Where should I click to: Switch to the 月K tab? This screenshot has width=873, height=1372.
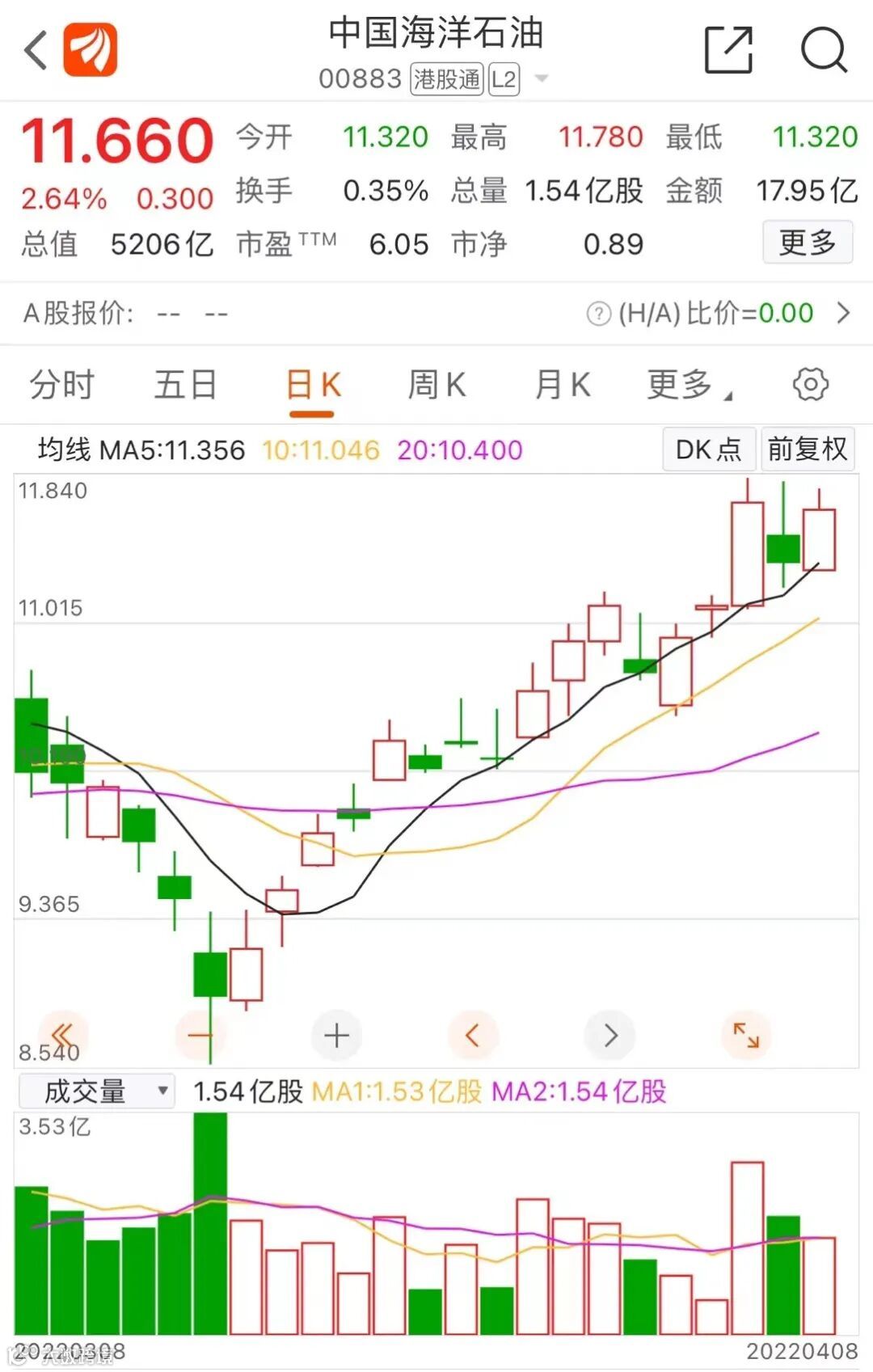(x=563, y=385)
